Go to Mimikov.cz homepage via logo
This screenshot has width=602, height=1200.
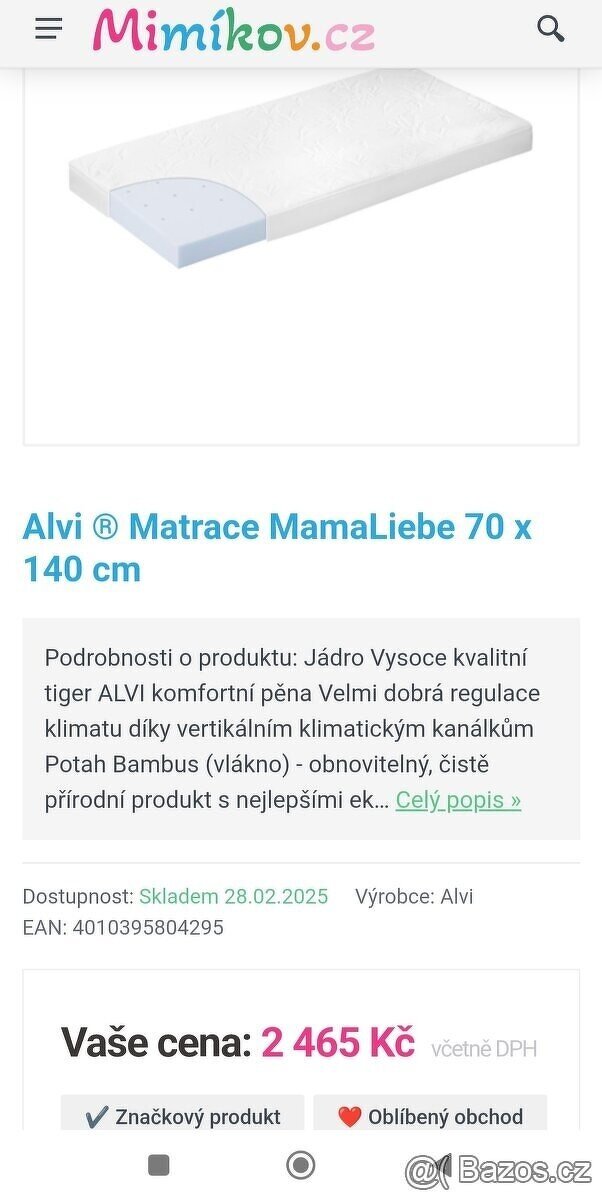tap(233, 30)
